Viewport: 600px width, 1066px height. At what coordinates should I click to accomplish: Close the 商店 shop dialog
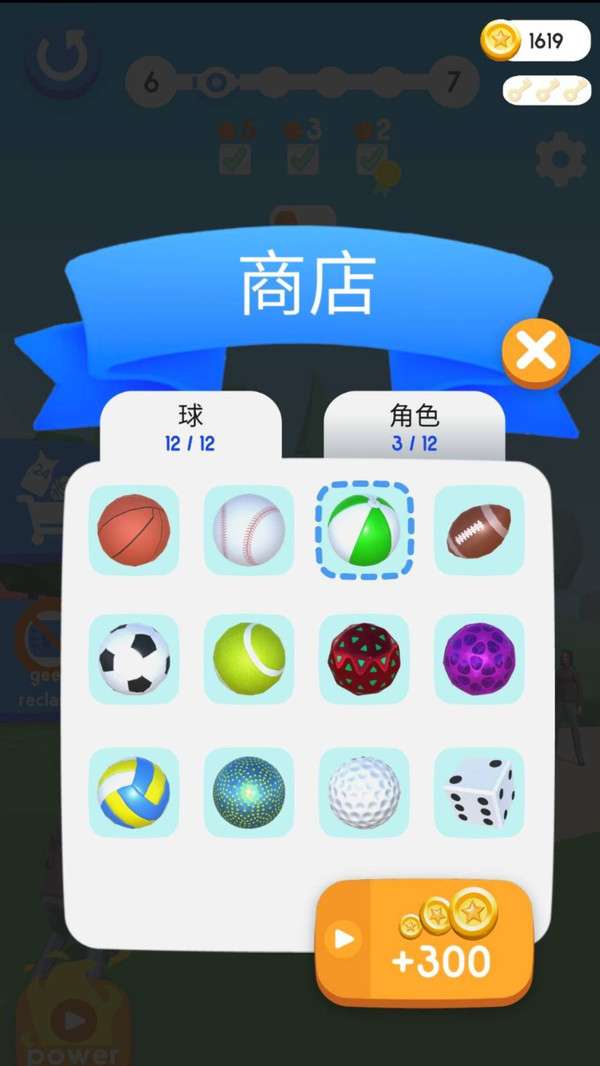pyautogui.click(x=536, y=352)
